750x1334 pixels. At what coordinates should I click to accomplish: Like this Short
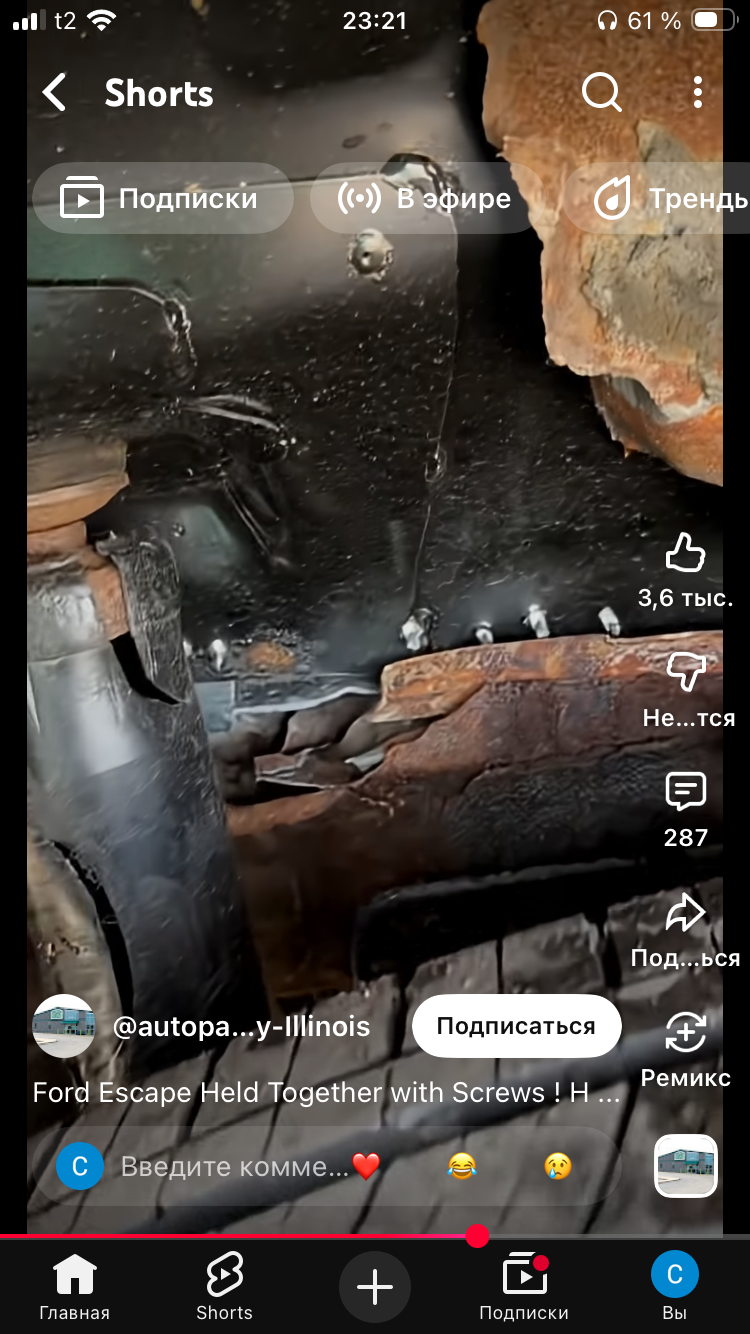pyautogui.click(x=685, y=553)
